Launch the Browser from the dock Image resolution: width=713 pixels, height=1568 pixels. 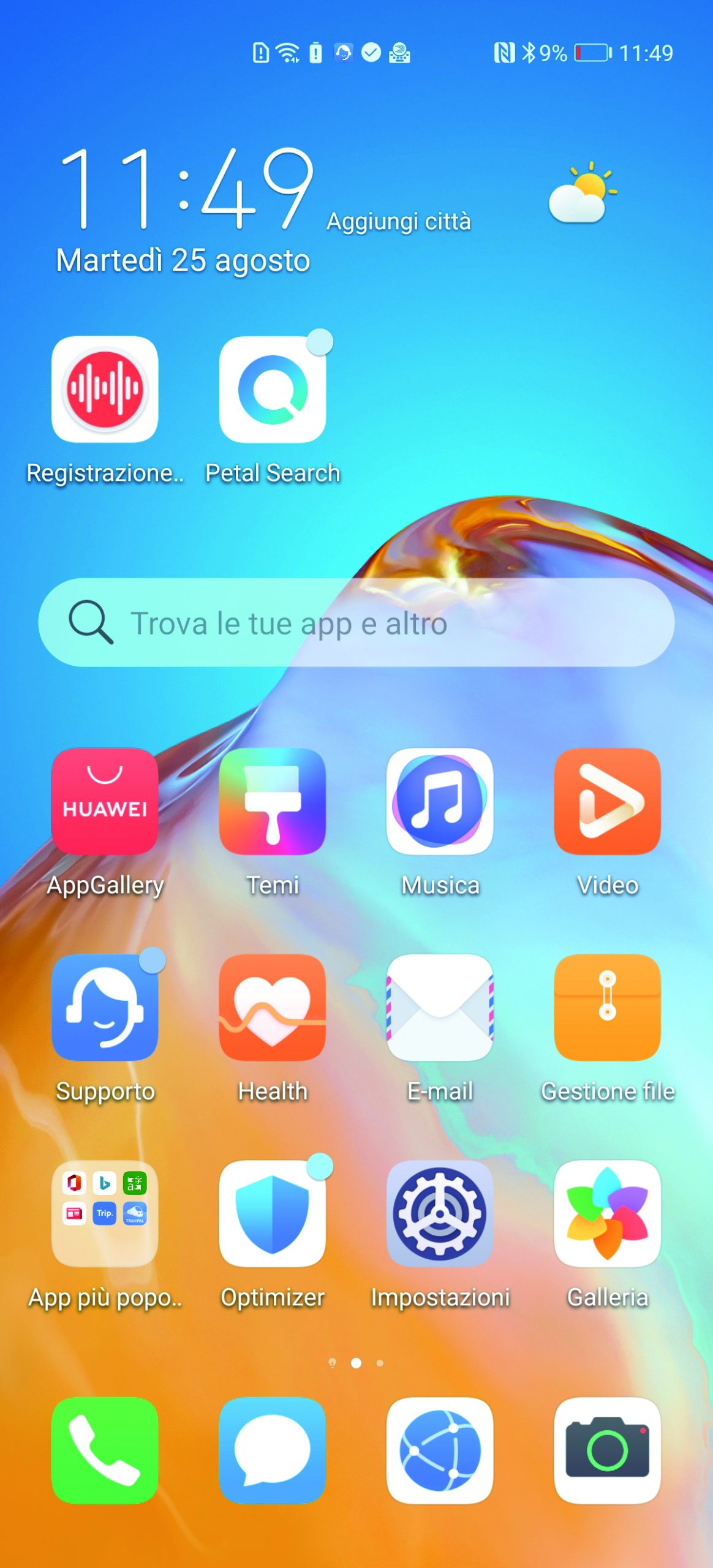tap(440, 1450)
